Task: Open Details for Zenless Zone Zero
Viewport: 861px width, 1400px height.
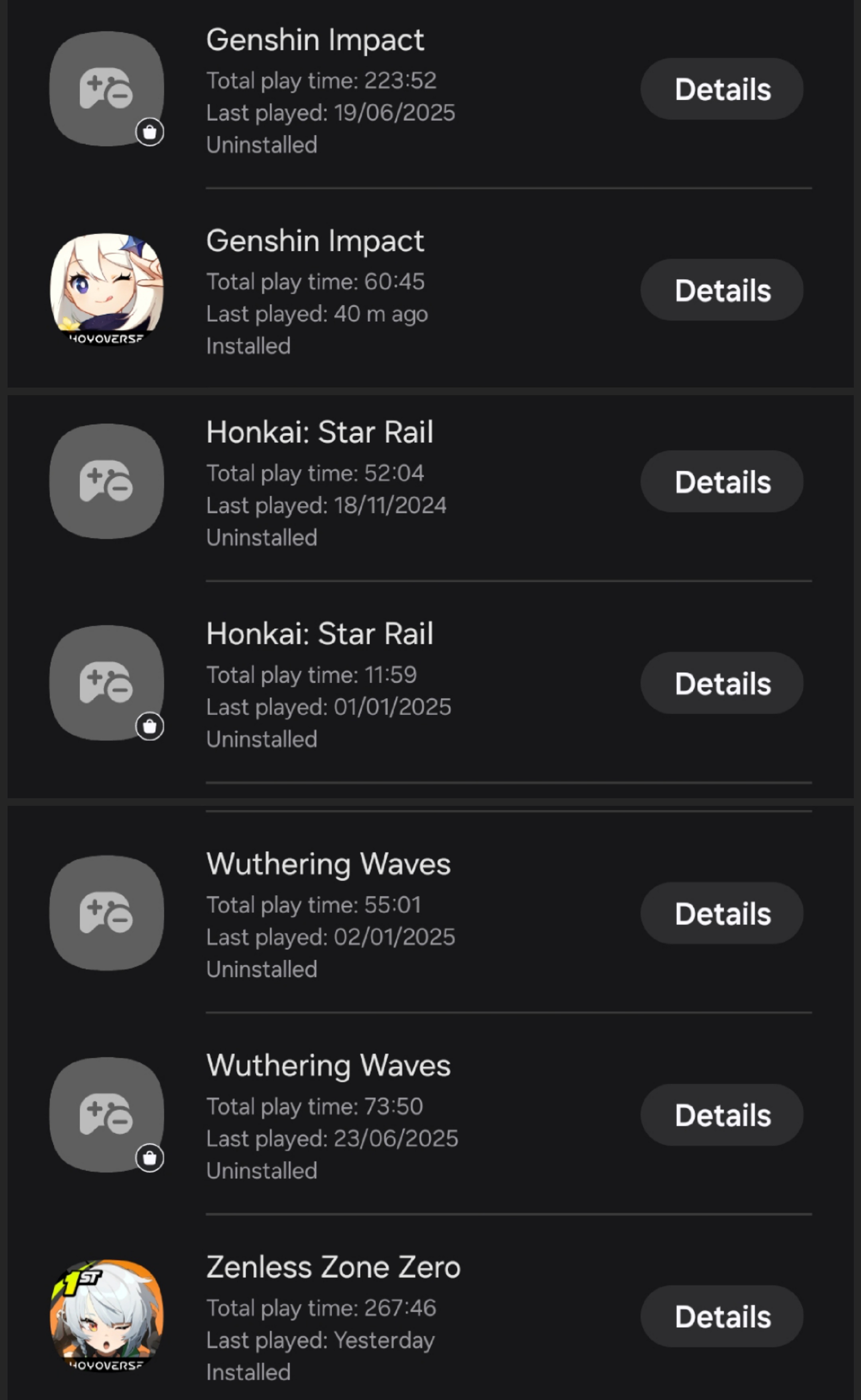Action: [721, 1316]
